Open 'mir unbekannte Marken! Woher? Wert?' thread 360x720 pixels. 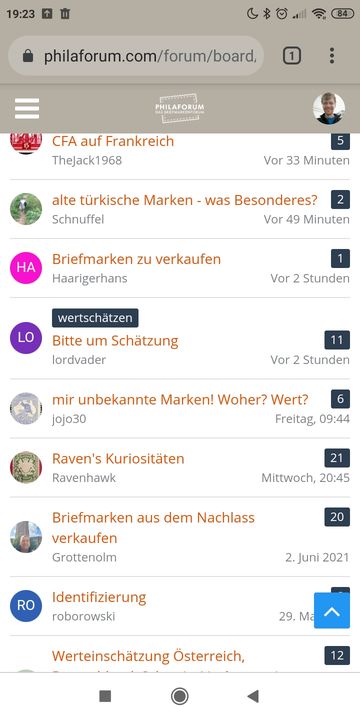point(180,399)
